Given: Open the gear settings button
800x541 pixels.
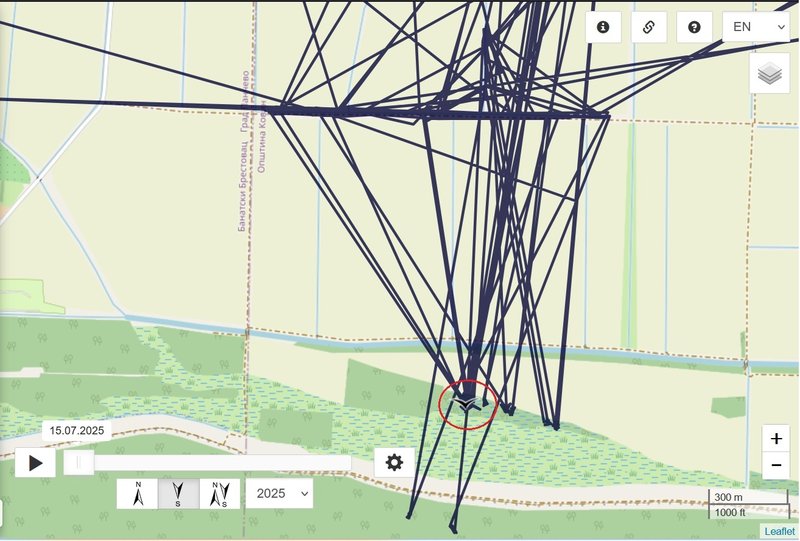Looking at the screenshot, I should click(x=394, y=462).
